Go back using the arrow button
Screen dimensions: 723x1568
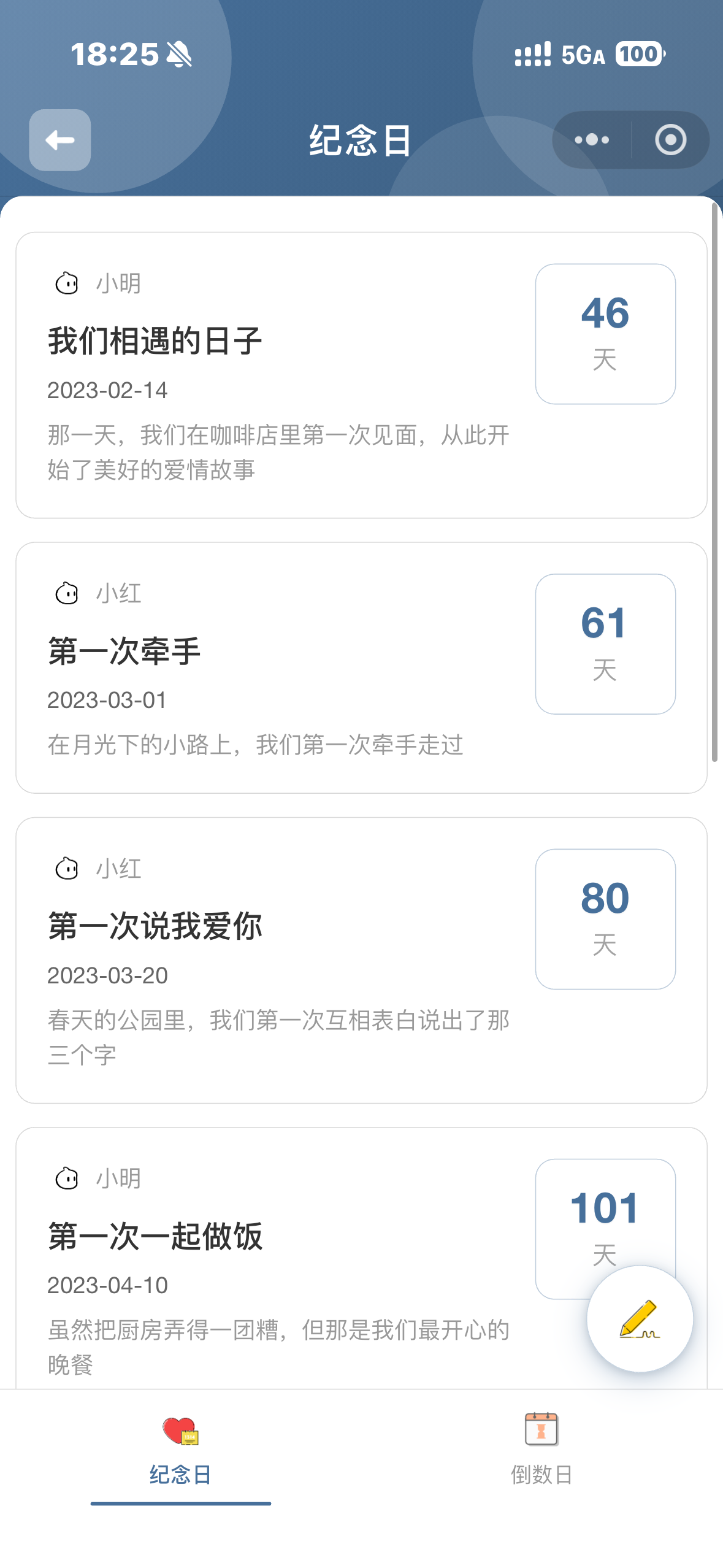click(60, 140)
